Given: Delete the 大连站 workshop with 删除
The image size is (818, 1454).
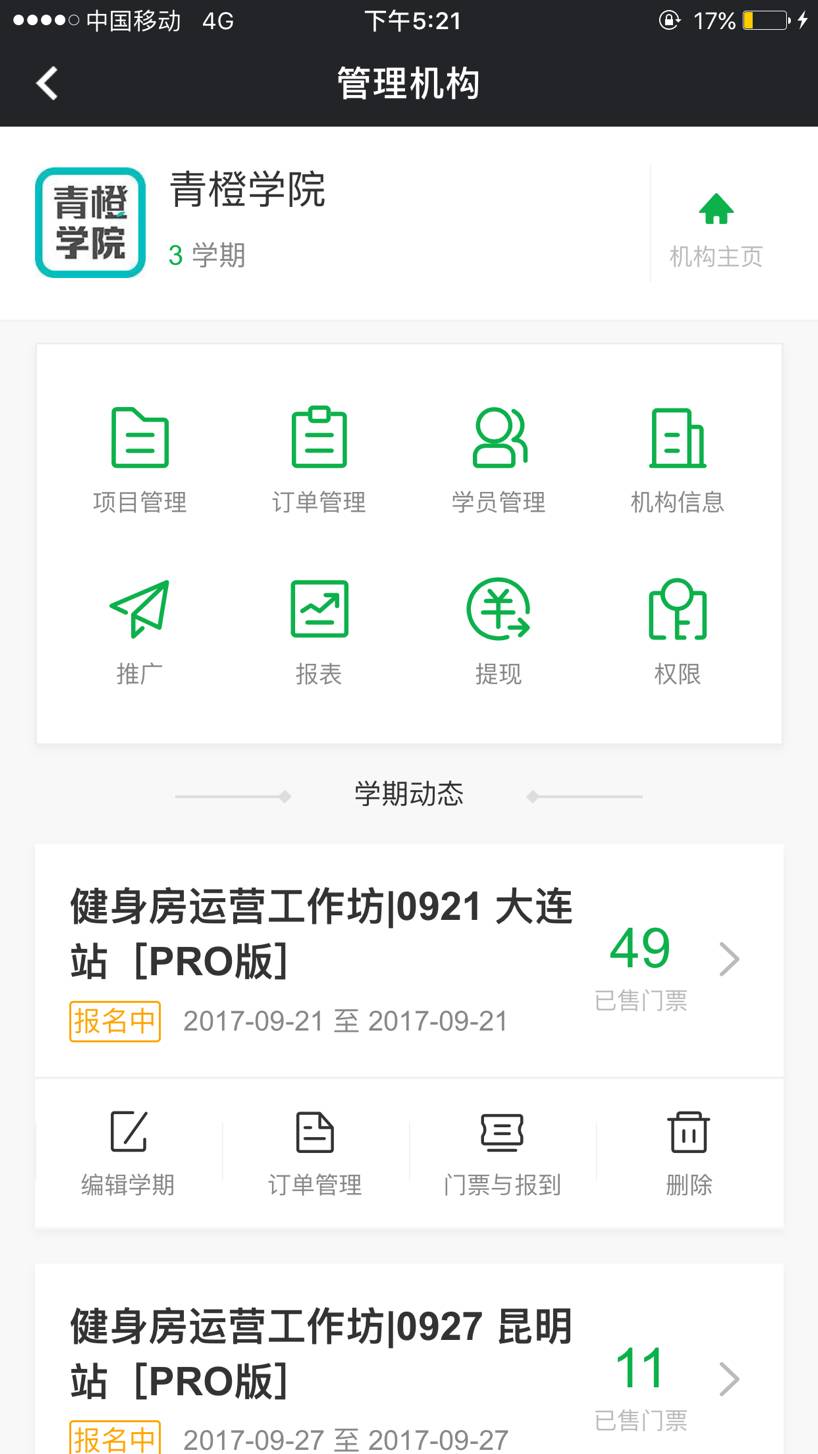Looking at the screenshot, I should coord(689,1154).
